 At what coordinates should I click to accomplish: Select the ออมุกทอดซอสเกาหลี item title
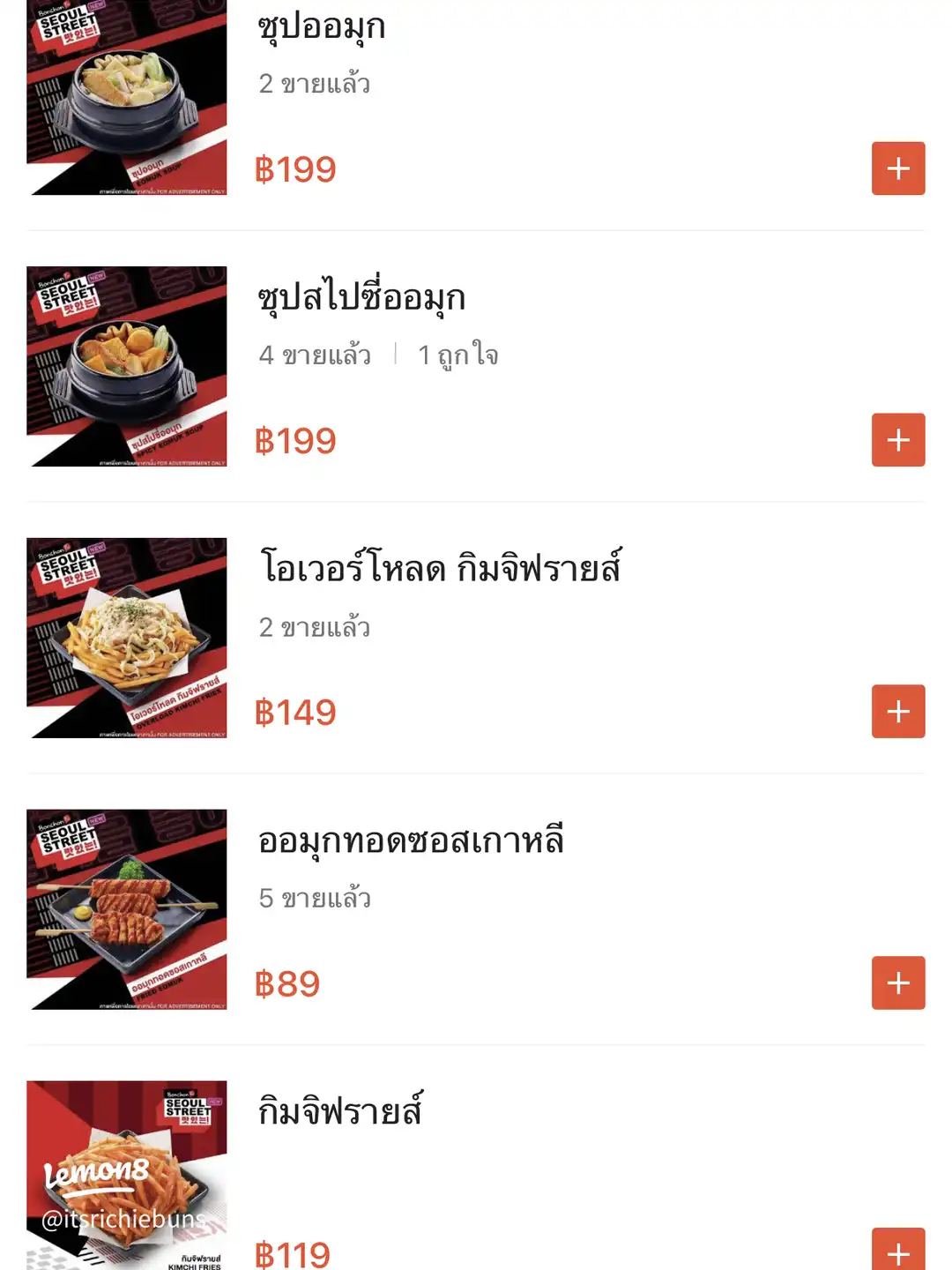[410, 840]
